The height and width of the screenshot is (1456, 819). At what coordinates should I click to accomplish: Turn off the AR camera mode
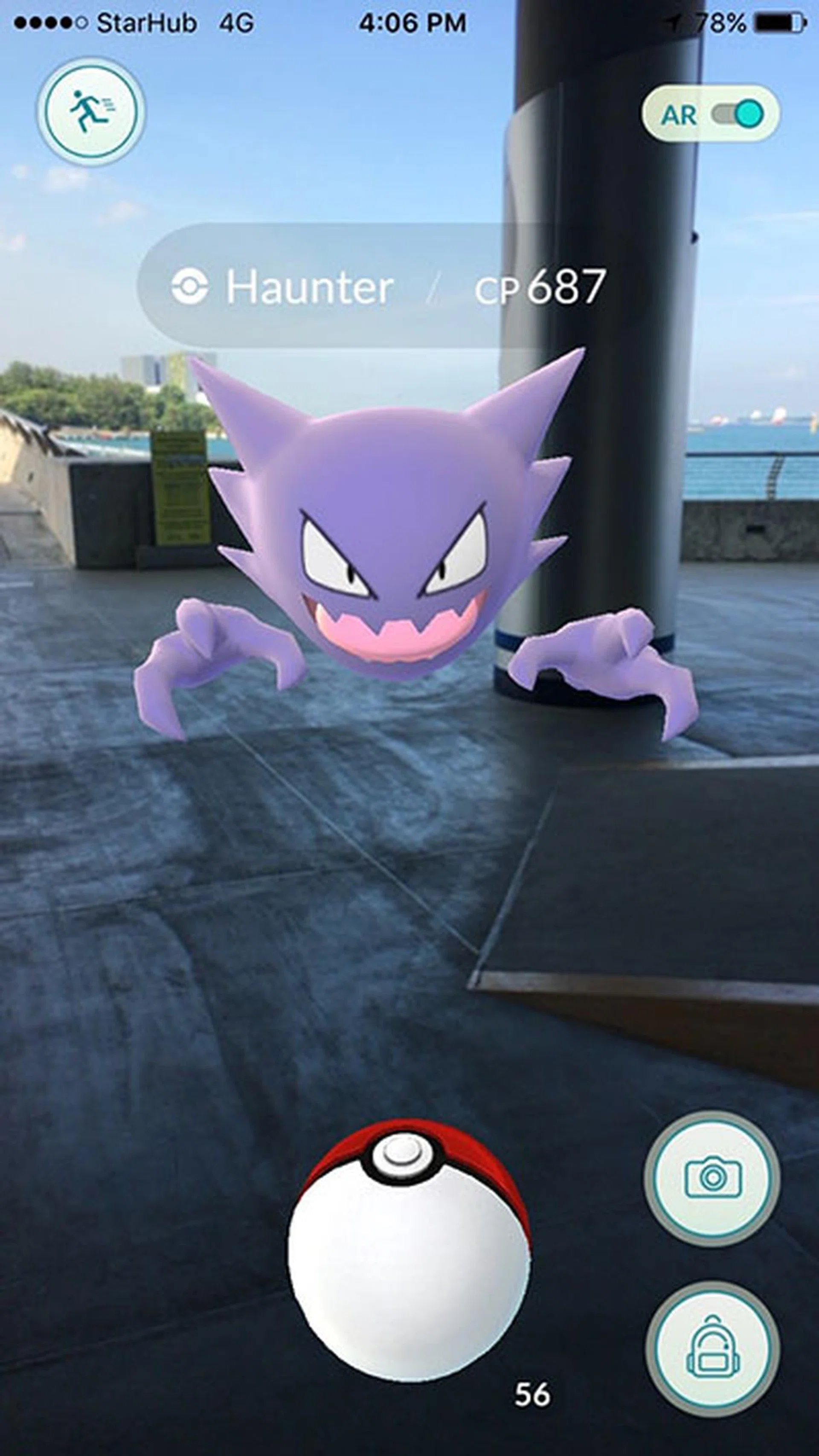tap(737, 115)
